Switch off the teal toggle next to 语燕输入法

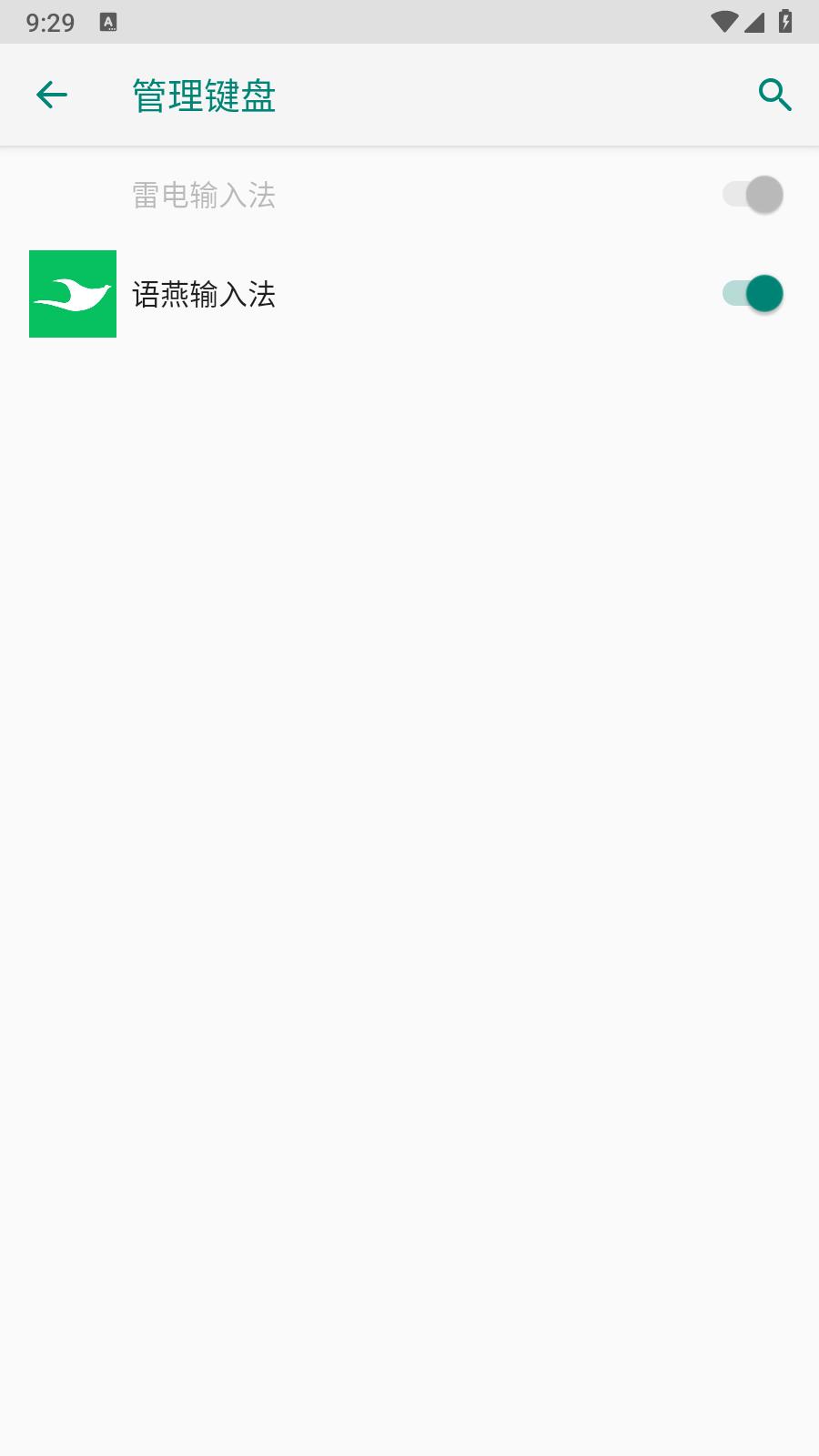pos(752,294)
